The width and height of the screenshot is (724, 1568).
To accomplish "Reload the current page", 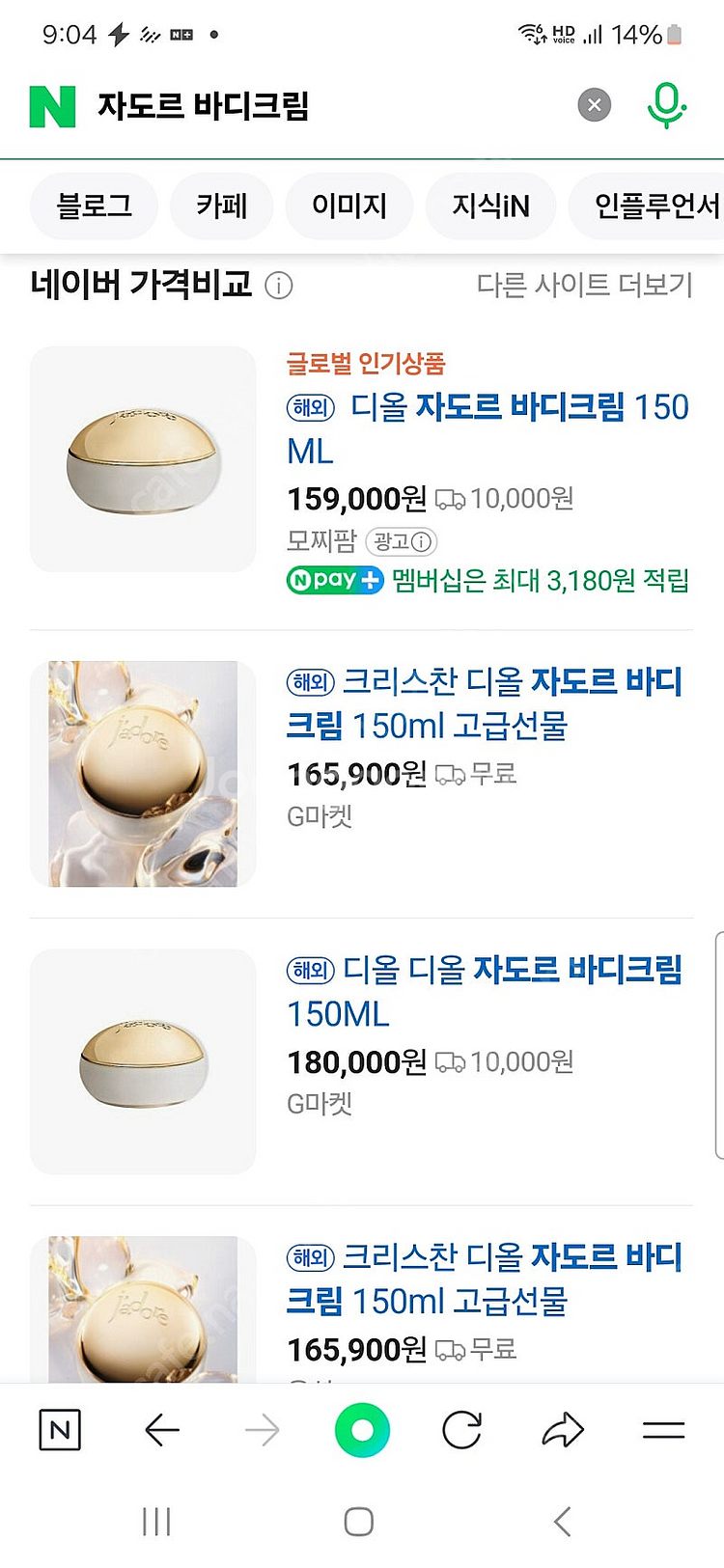I will pyautogui.click(x=461, y=1429).
